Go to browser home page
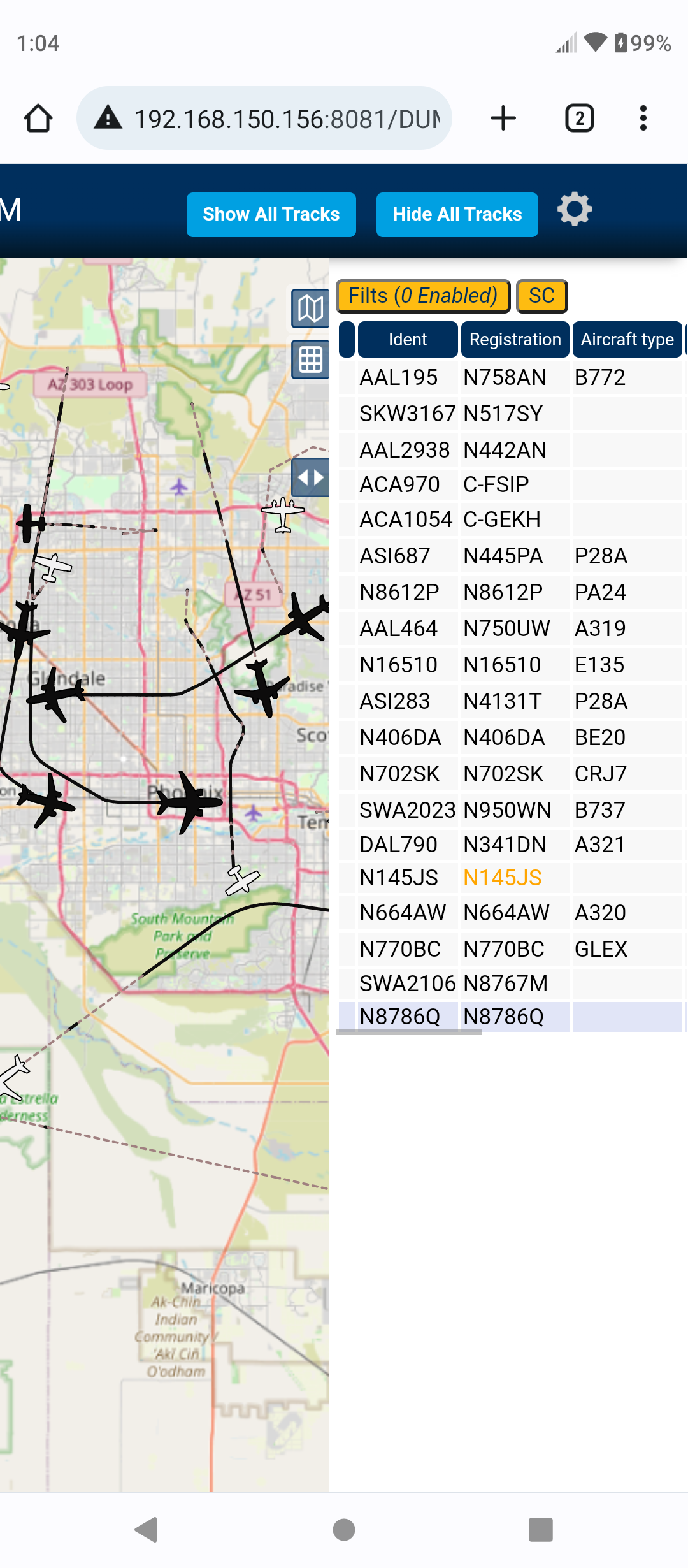The image size is (688, 1568). point(38,118)
